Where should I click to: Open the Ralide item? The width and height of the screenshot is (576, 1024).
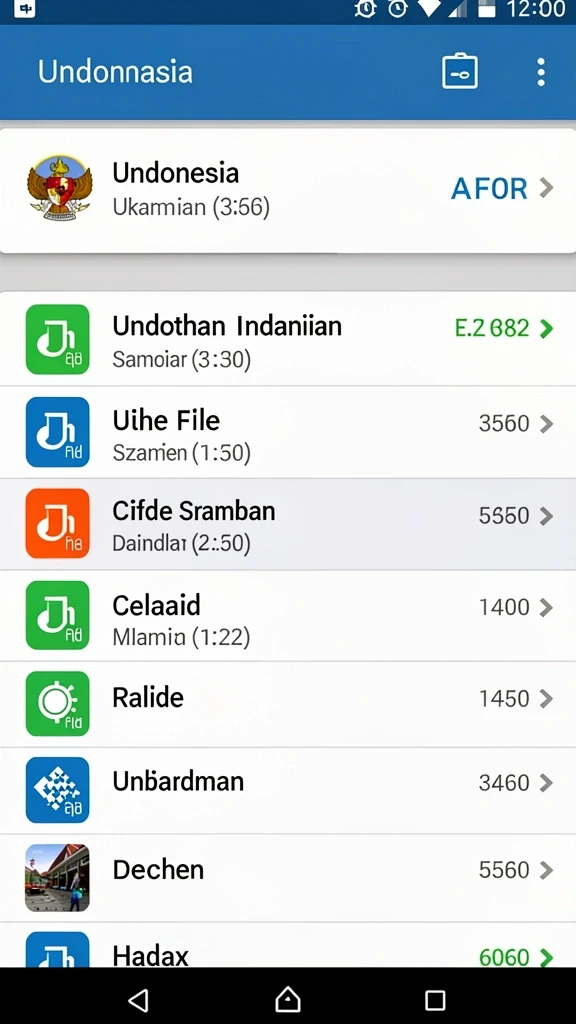click(x=288, y=704)
